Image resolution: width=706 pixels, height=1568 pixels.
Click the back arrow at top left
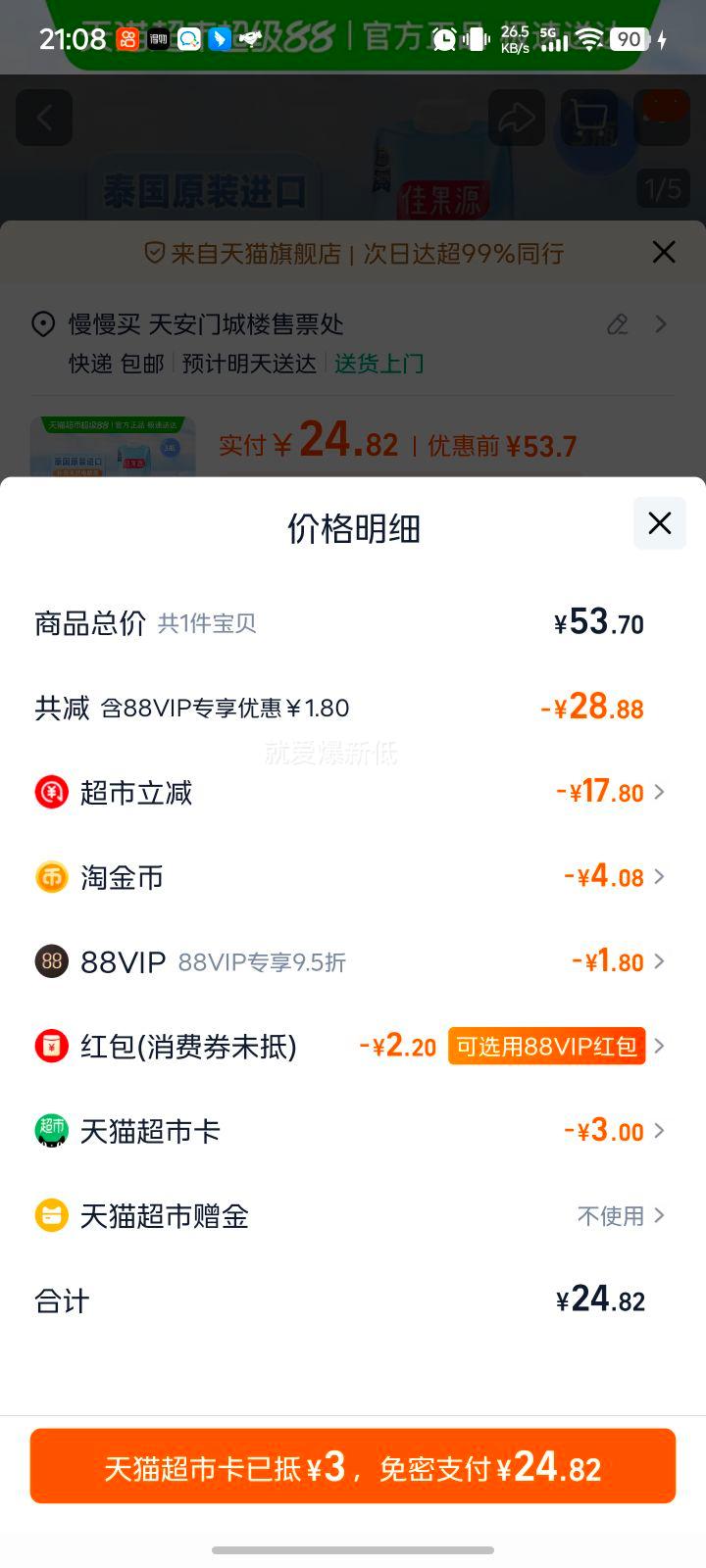[x=44, y=118]
